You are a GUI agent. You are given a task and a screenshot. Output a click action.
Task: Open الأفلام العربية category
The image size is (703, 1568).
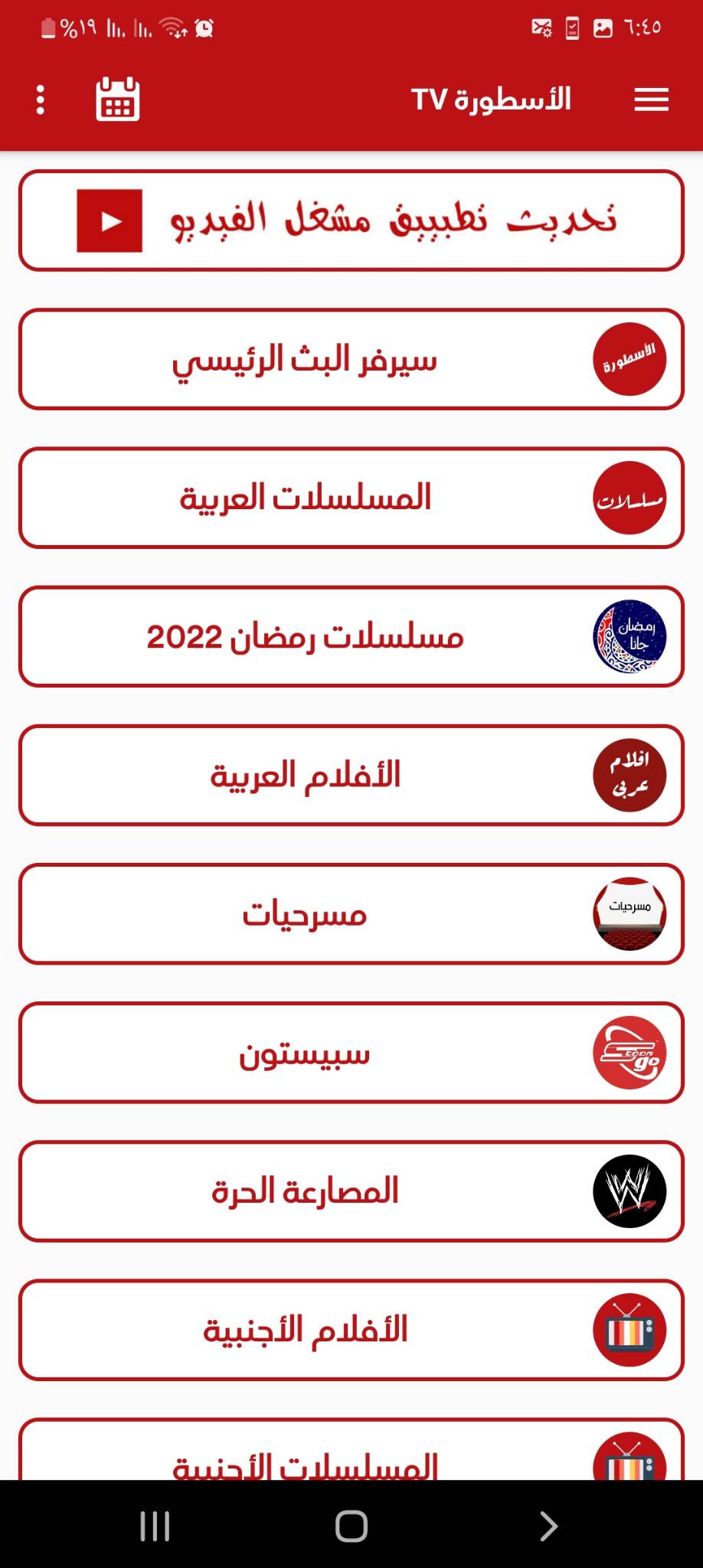pos(351,775)
